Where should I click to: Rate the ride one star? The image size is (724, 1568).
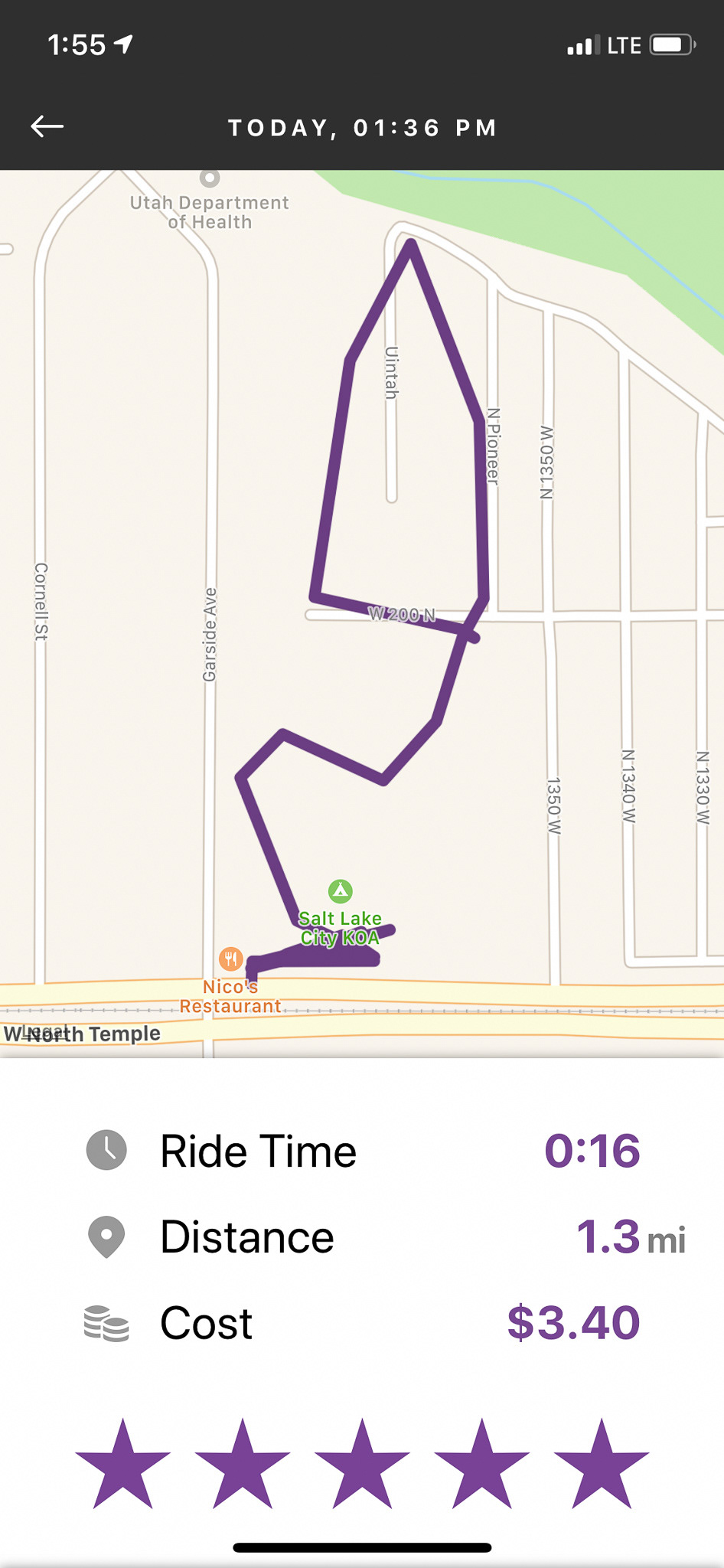[x=122, y=1464]
